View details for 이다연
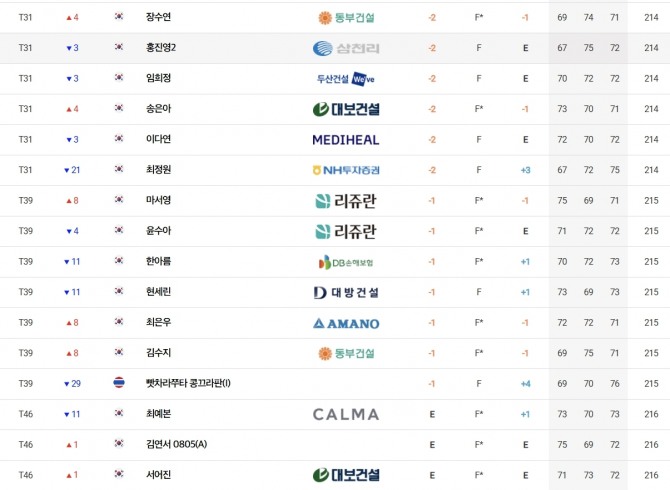 click(159, 139)
